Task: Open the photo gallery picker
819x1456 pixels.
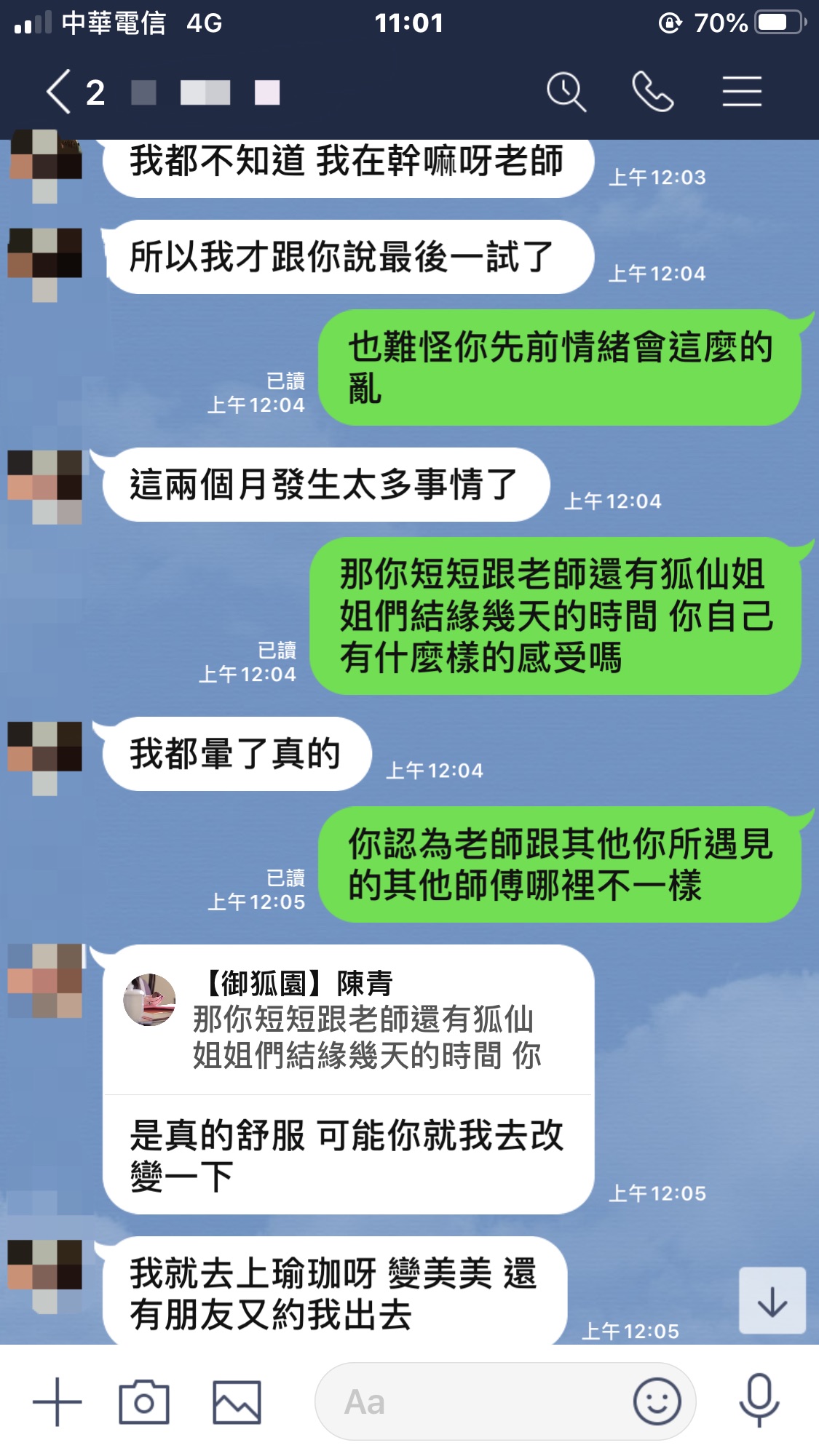Action: [x=237, y=1401]
